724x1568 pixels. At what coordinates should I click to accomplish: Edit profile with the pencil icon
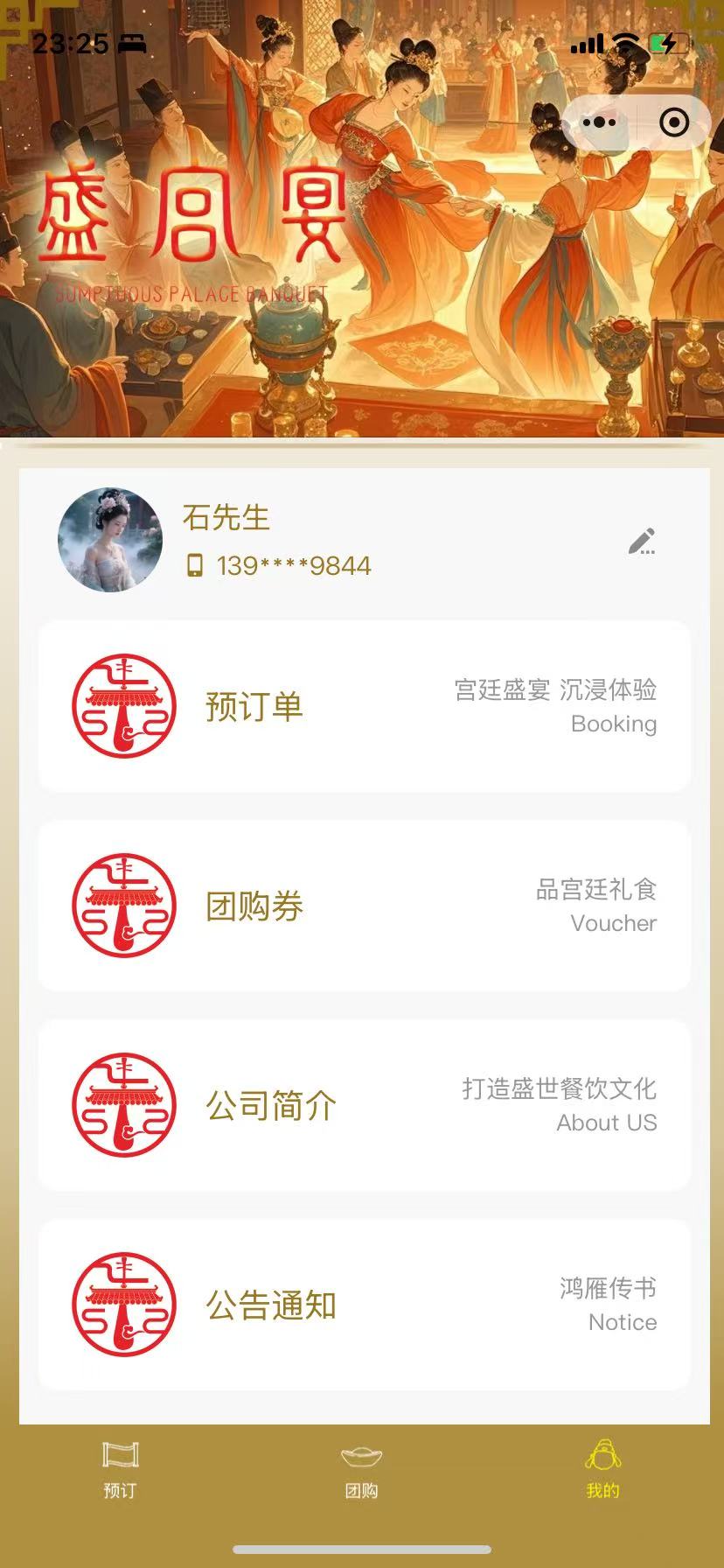tap(642, 542)
